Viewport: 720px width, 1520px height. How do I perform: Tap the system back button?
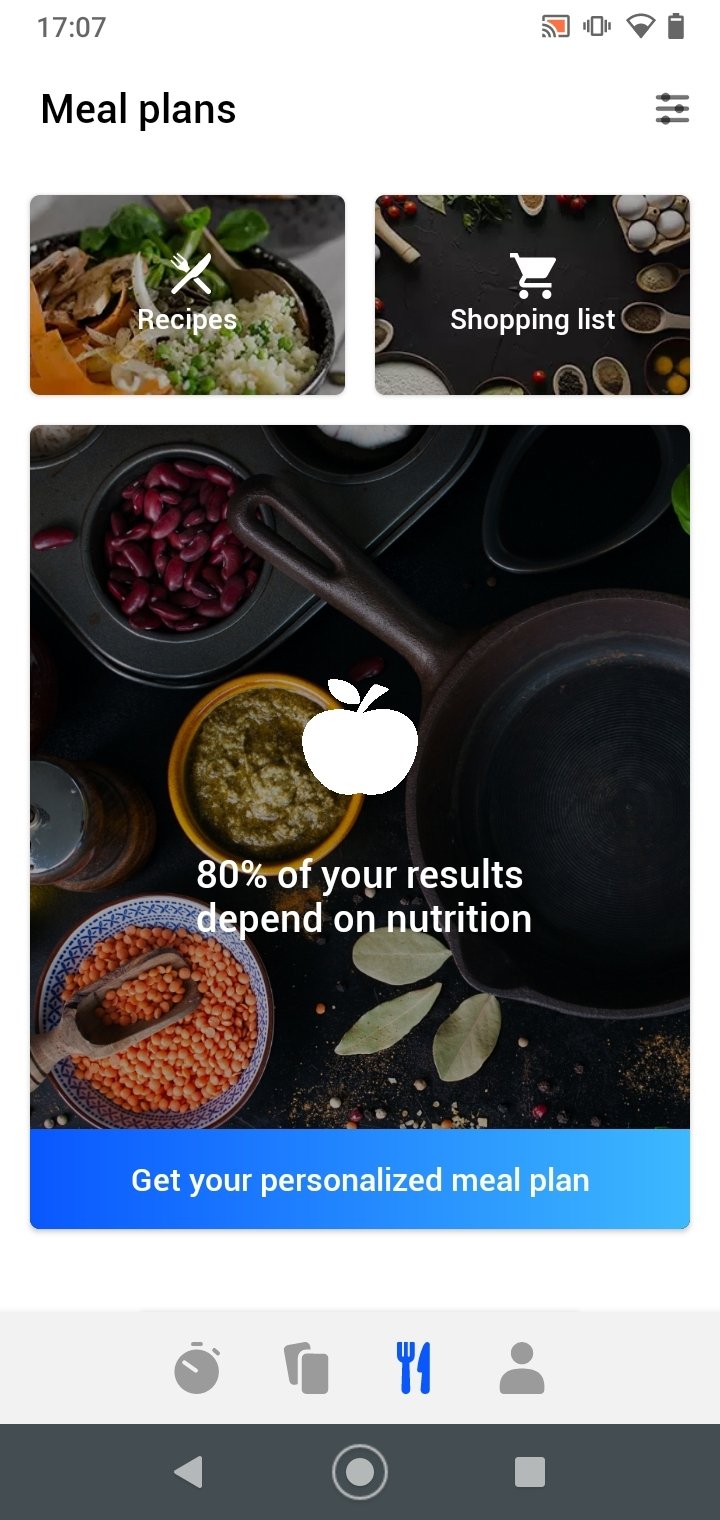(x=188, y=1472)
